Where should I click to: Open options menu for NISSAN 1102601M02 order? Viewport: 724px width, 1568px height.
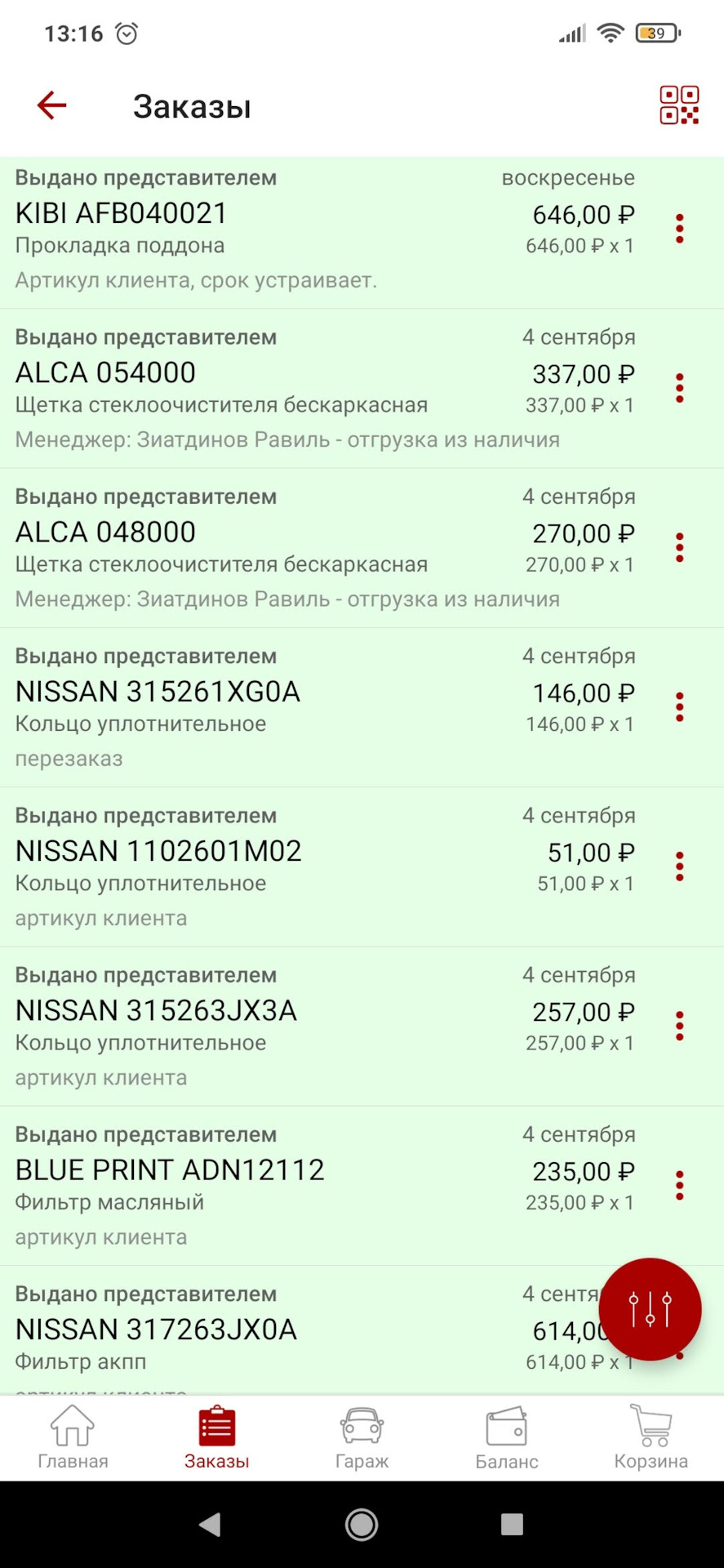click(680, 867)
